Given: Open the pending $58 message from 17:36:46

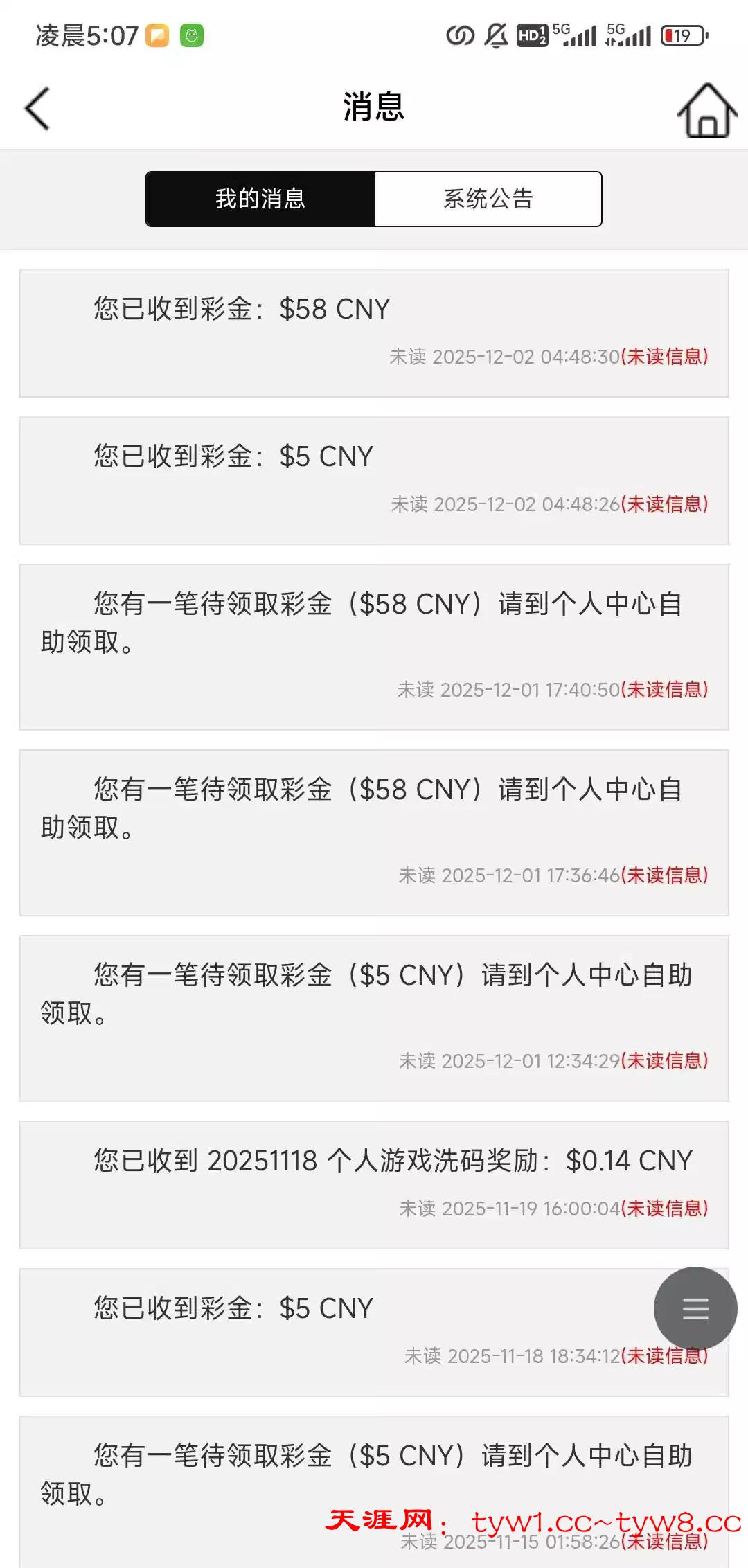Looking at the screenshot, I should pos(374,832).
